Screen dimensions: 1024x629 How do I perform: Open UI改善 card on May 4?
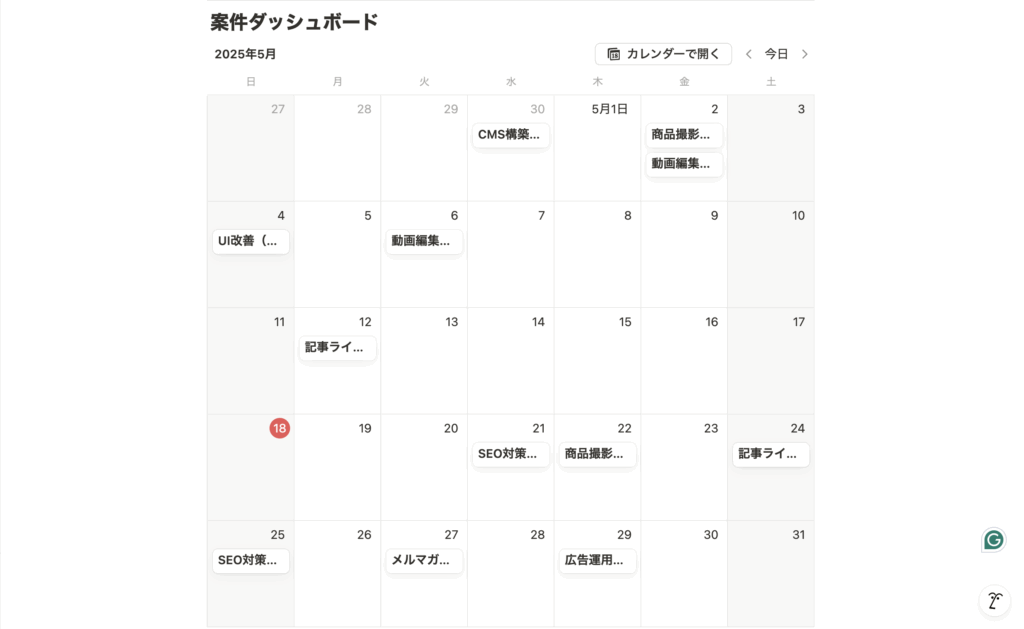[x=250, y=241]
